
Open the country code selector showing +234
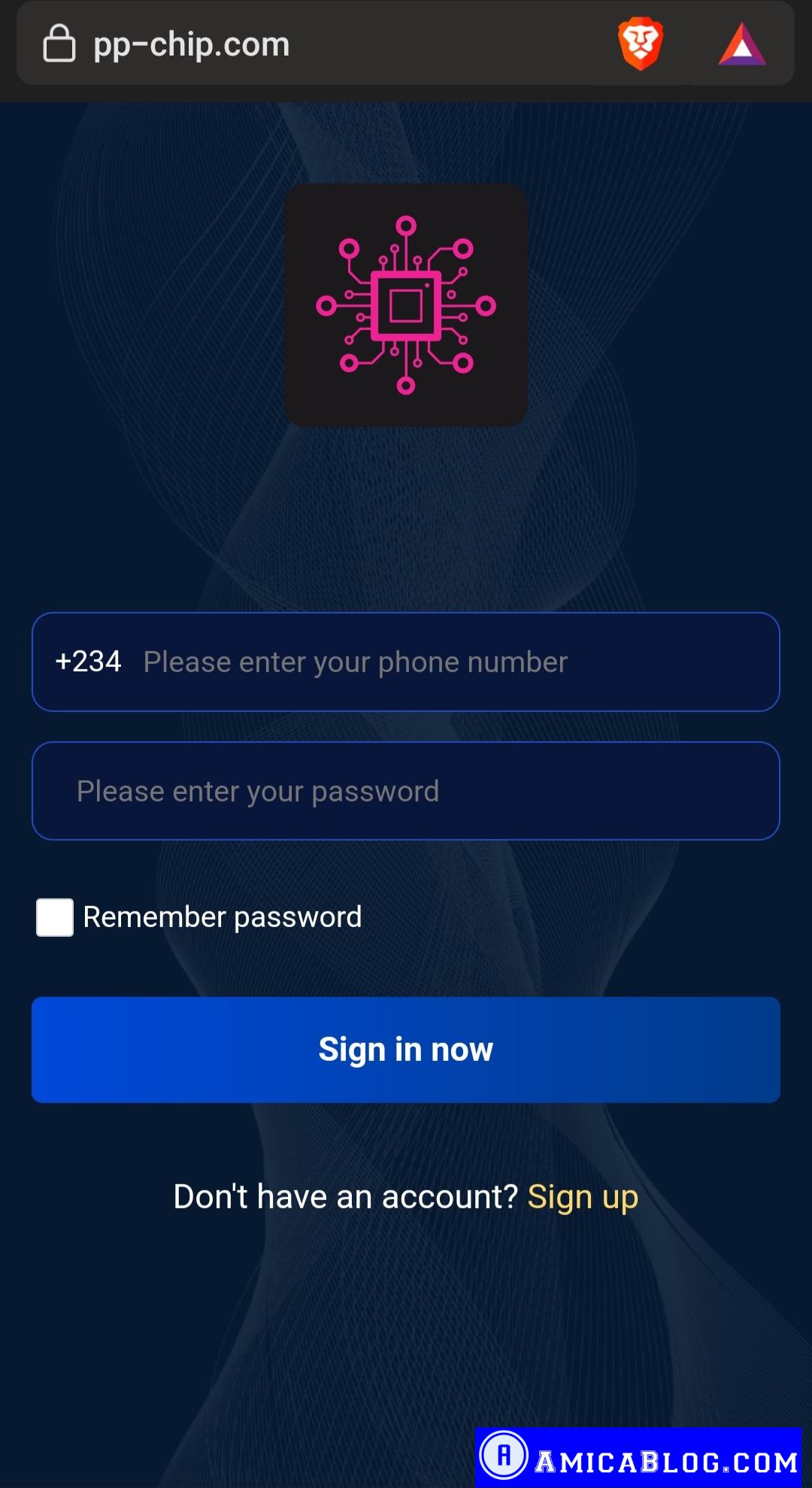click(x=89, y=662)
